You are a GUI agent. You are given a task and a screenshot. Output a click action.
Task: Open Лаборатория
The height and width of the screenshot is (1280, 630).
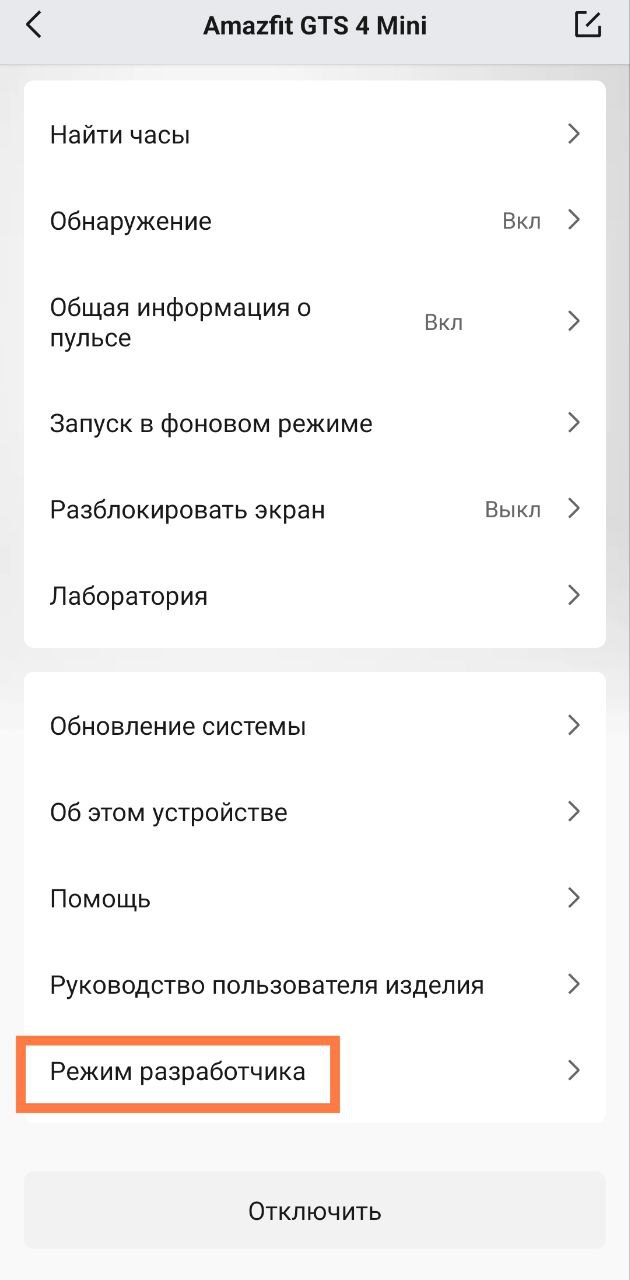(315, 596)
